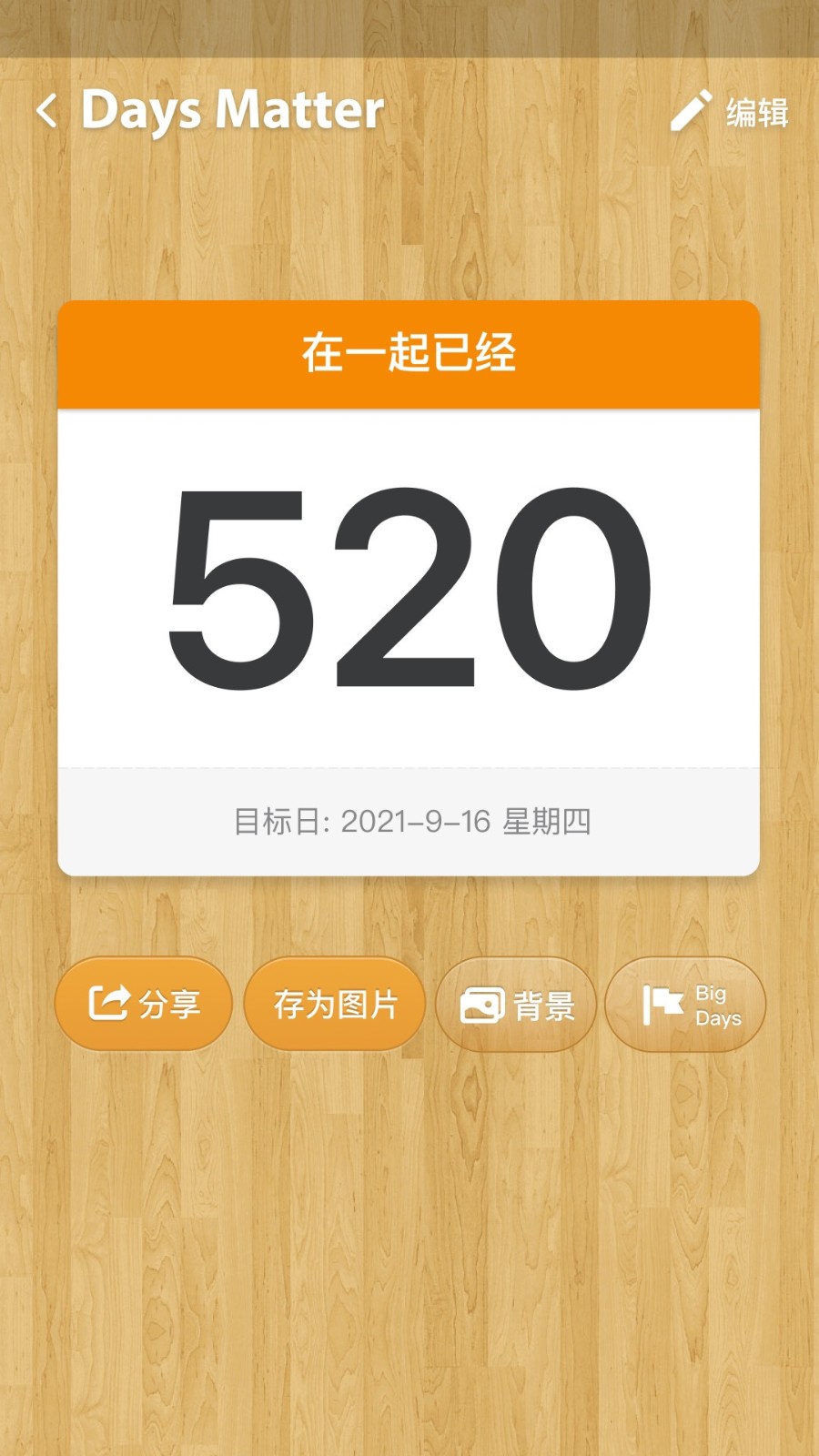Choose a new wallpaper using 背景
This screenshot has height=1456, width=819.
tap(515, 1005)
